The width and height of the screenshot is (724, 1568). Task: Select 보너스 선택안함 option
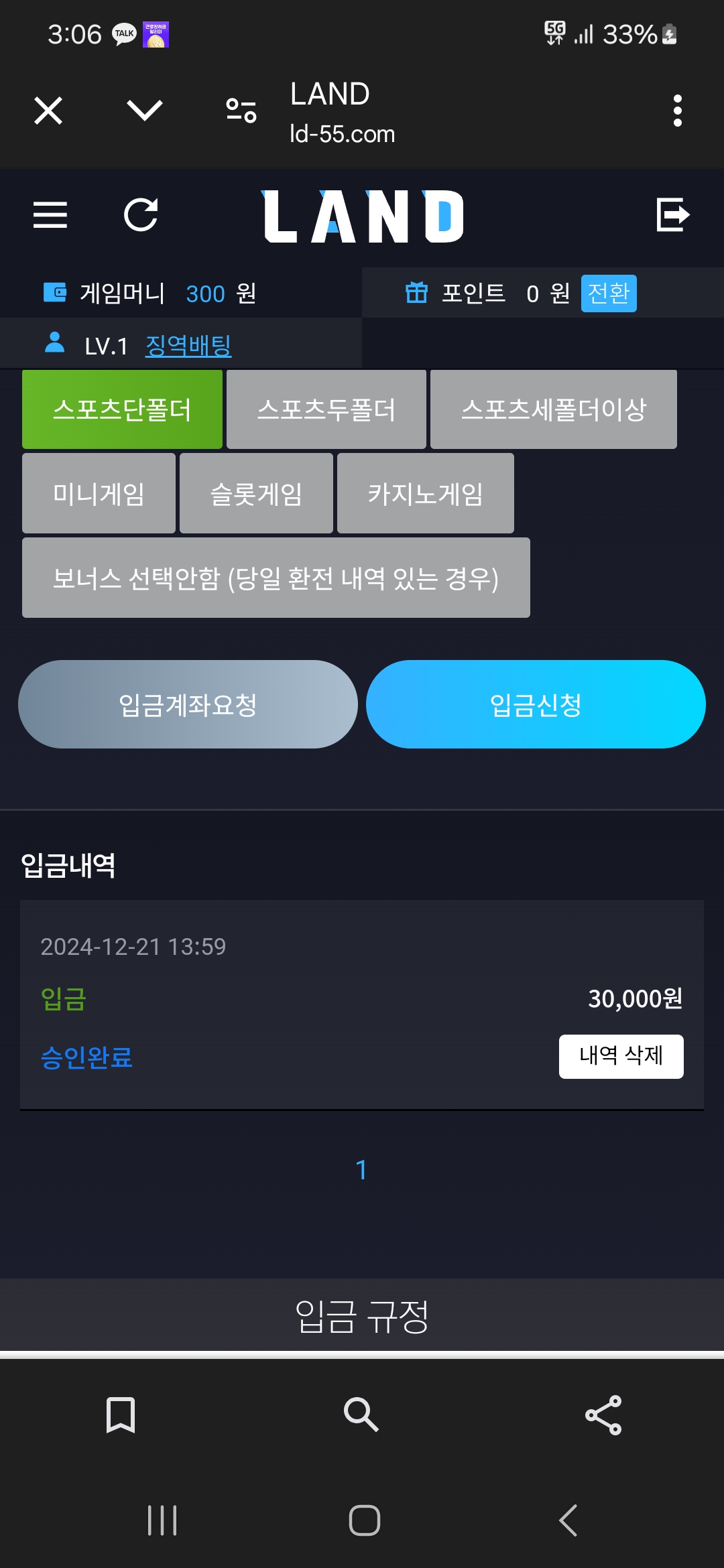(276, 578)
